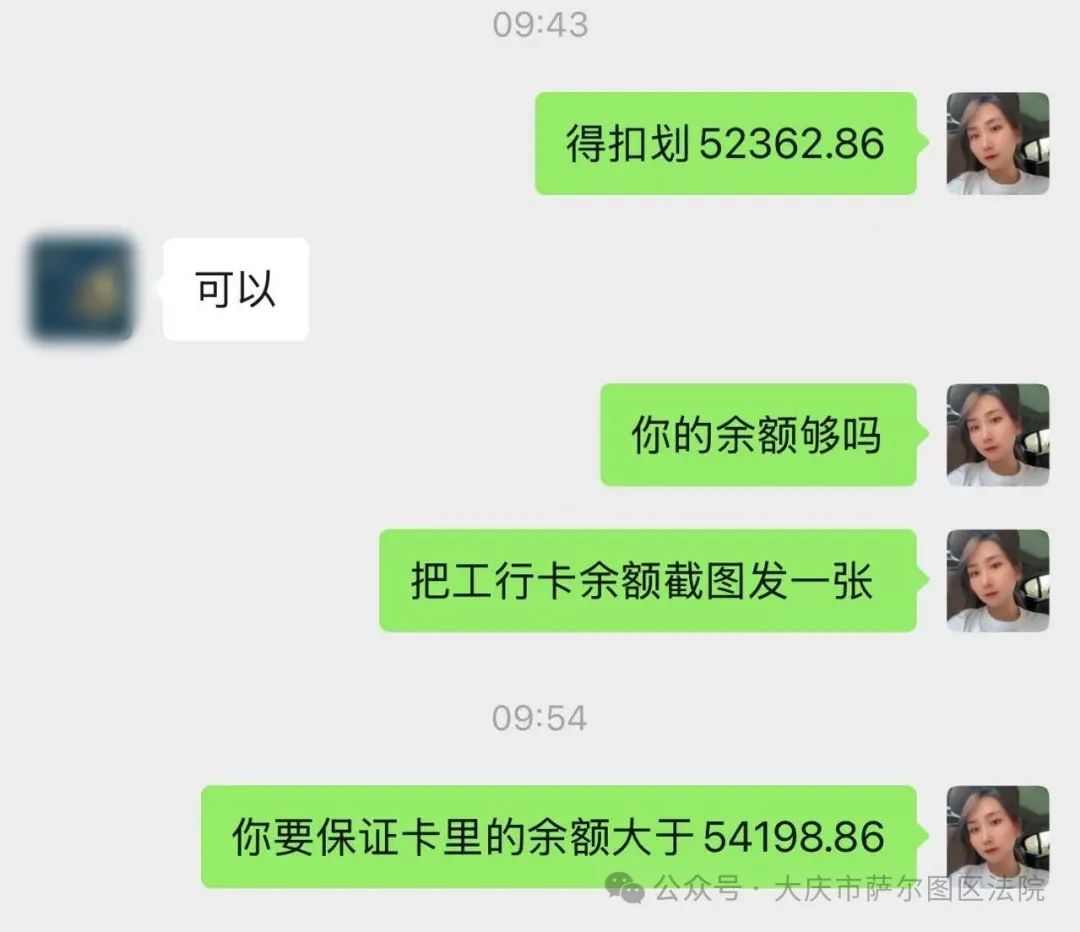Screen dimensions: 1080x932
Task: Tap the avatar beside 你的余额够吗 message
Action: click(997, 435)
